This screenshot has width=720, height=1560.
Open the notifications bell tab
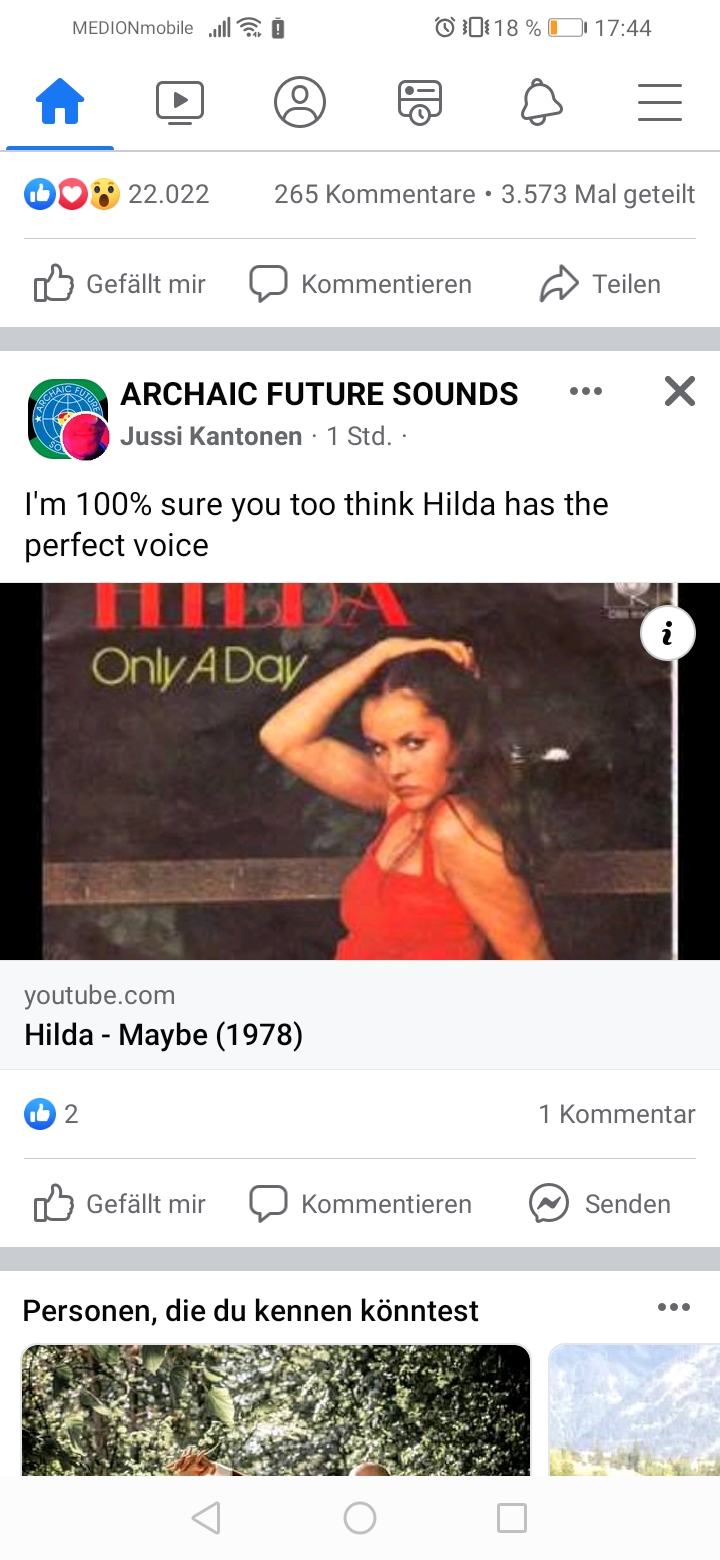[541, 102]
